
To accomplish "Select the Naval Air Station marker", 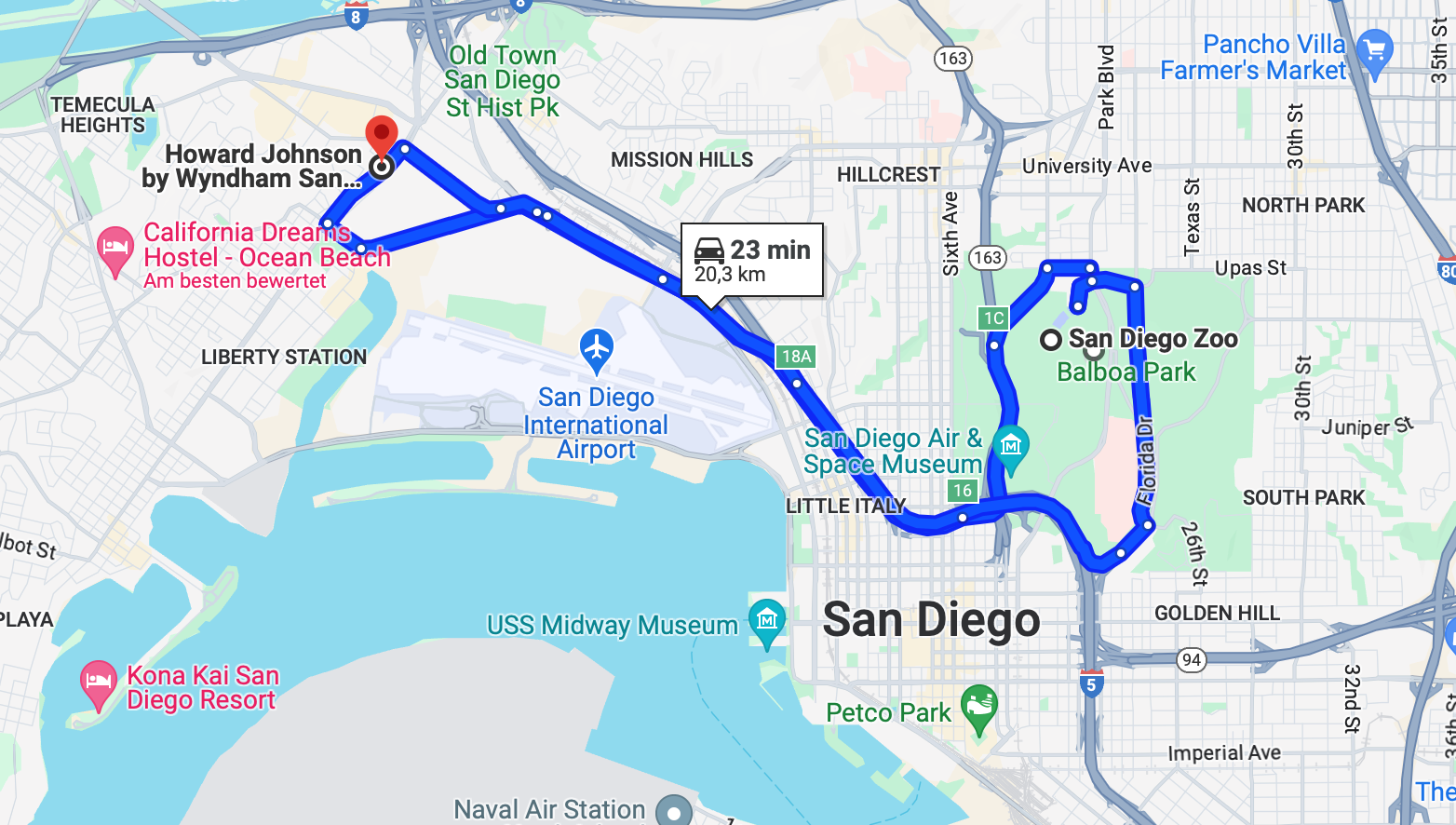I will [x=673, y=810].
